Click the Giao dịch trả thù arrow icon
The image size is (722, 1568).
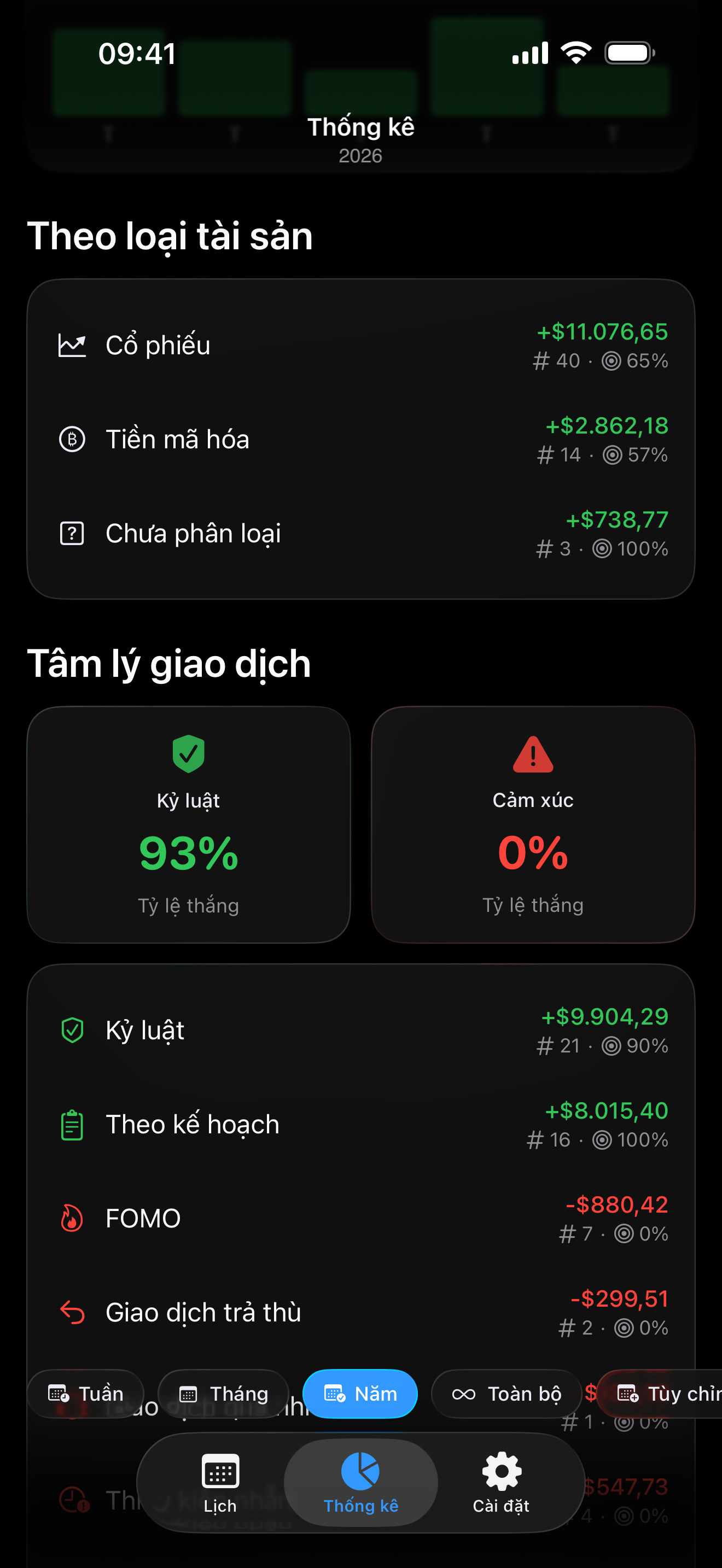(x=72, y=1313)
